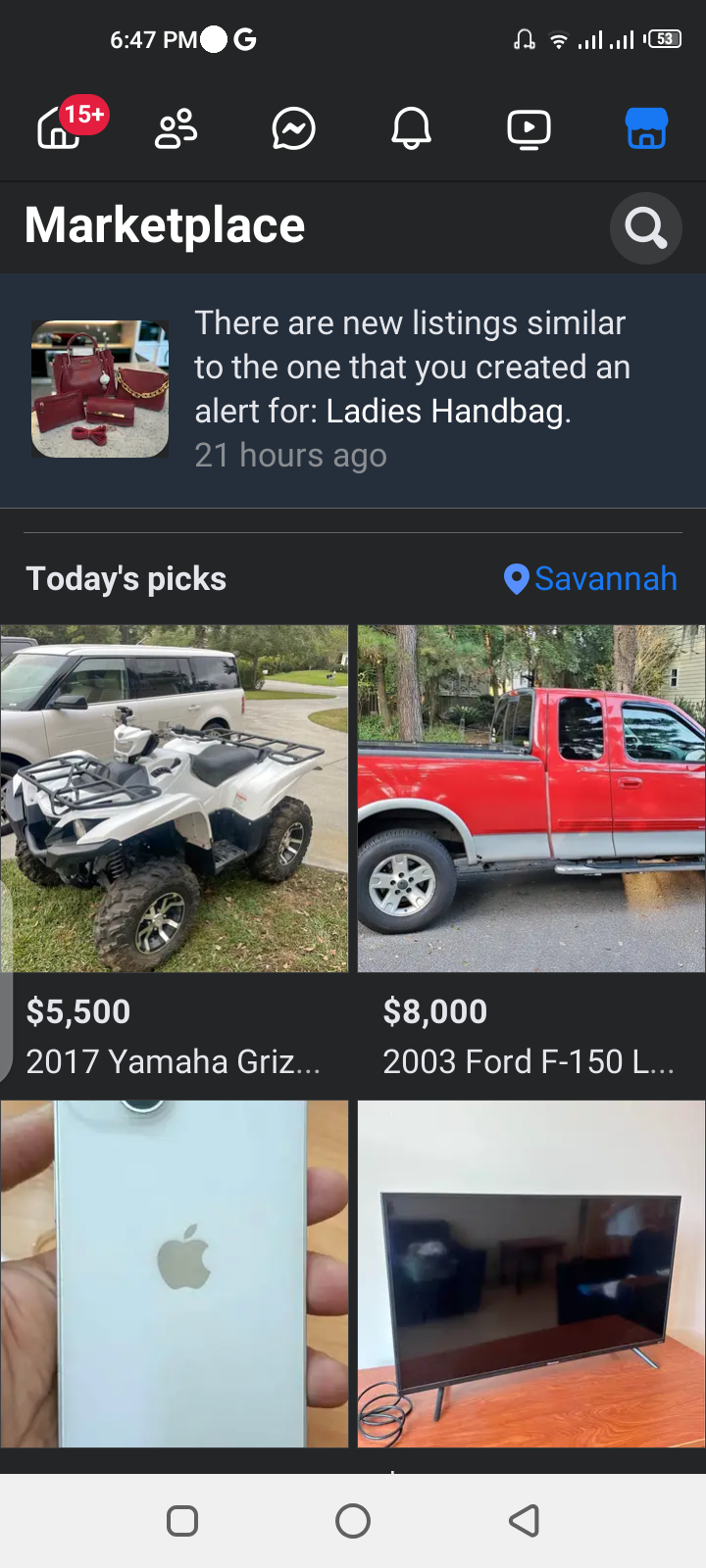Open recent apps from the navigation bar
The image size is (706, 1568).
pyautogui.click(x=182, y=1521)
